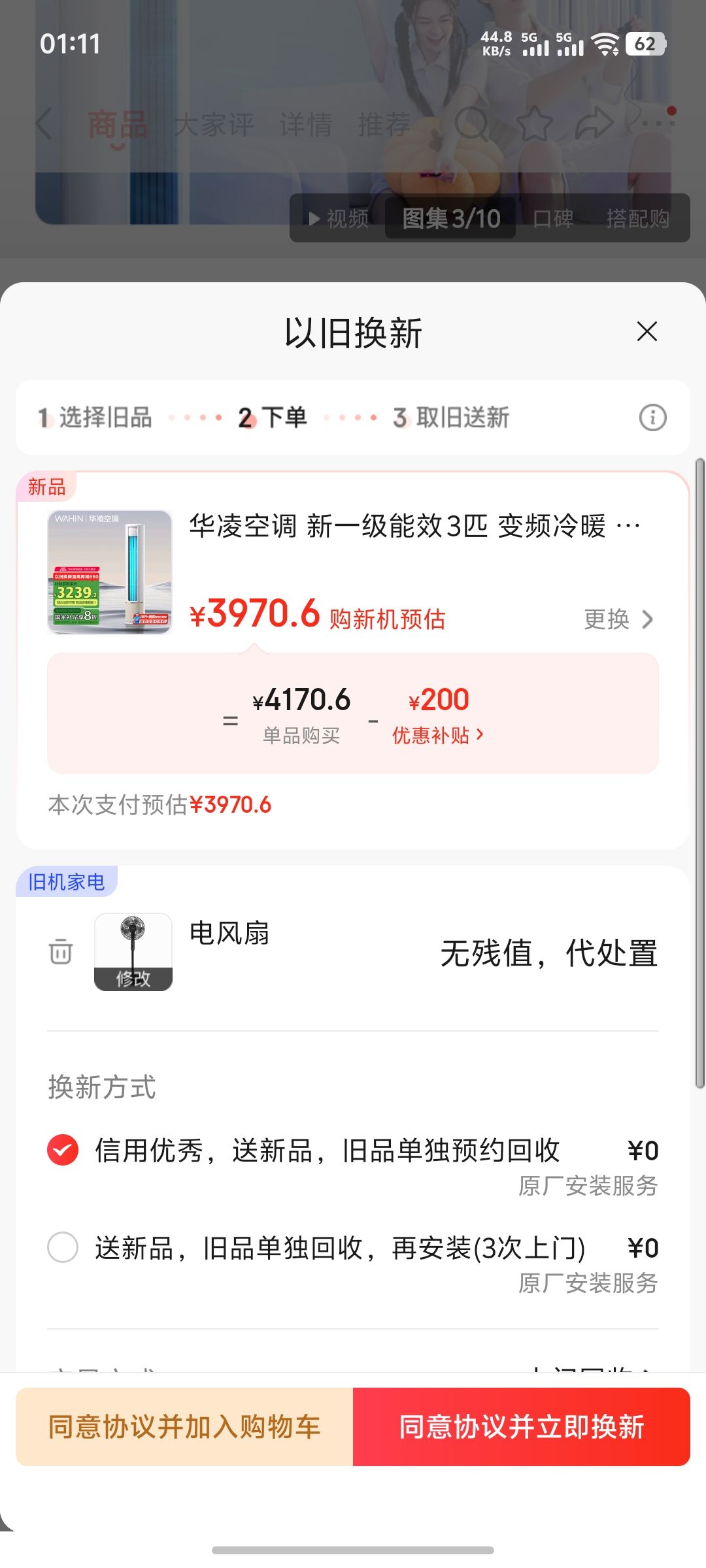Open 优惠补贴 subsidy details
The width and height of the screenshot is (706, 1568).
[438, 735]
